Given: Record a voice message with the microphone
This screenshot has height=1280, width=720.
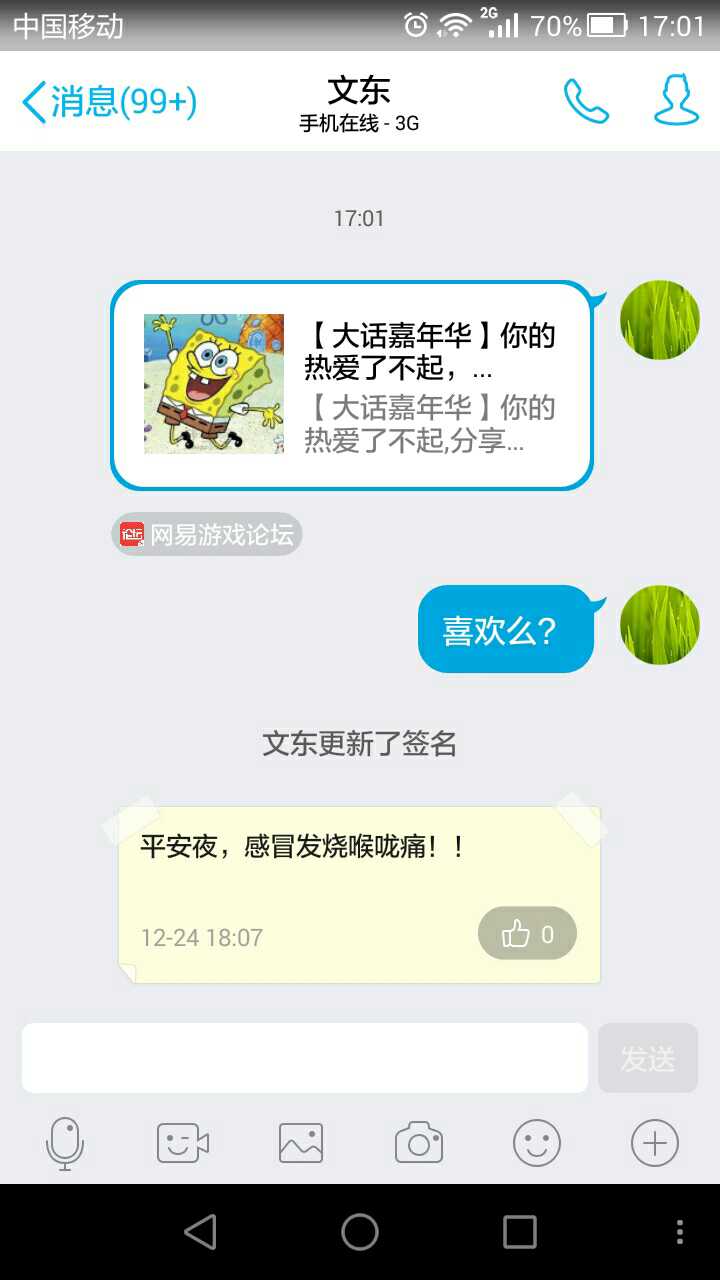Looking at the screenshot, I should (65, 1143).
